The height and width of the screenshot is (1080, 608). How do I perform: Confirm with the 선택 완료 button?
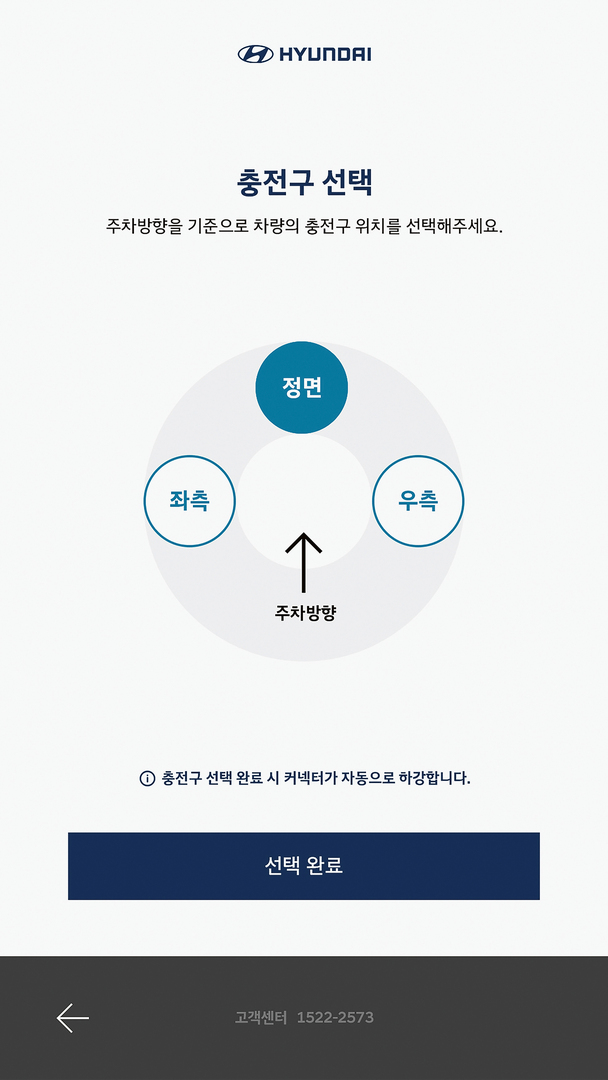304,866
